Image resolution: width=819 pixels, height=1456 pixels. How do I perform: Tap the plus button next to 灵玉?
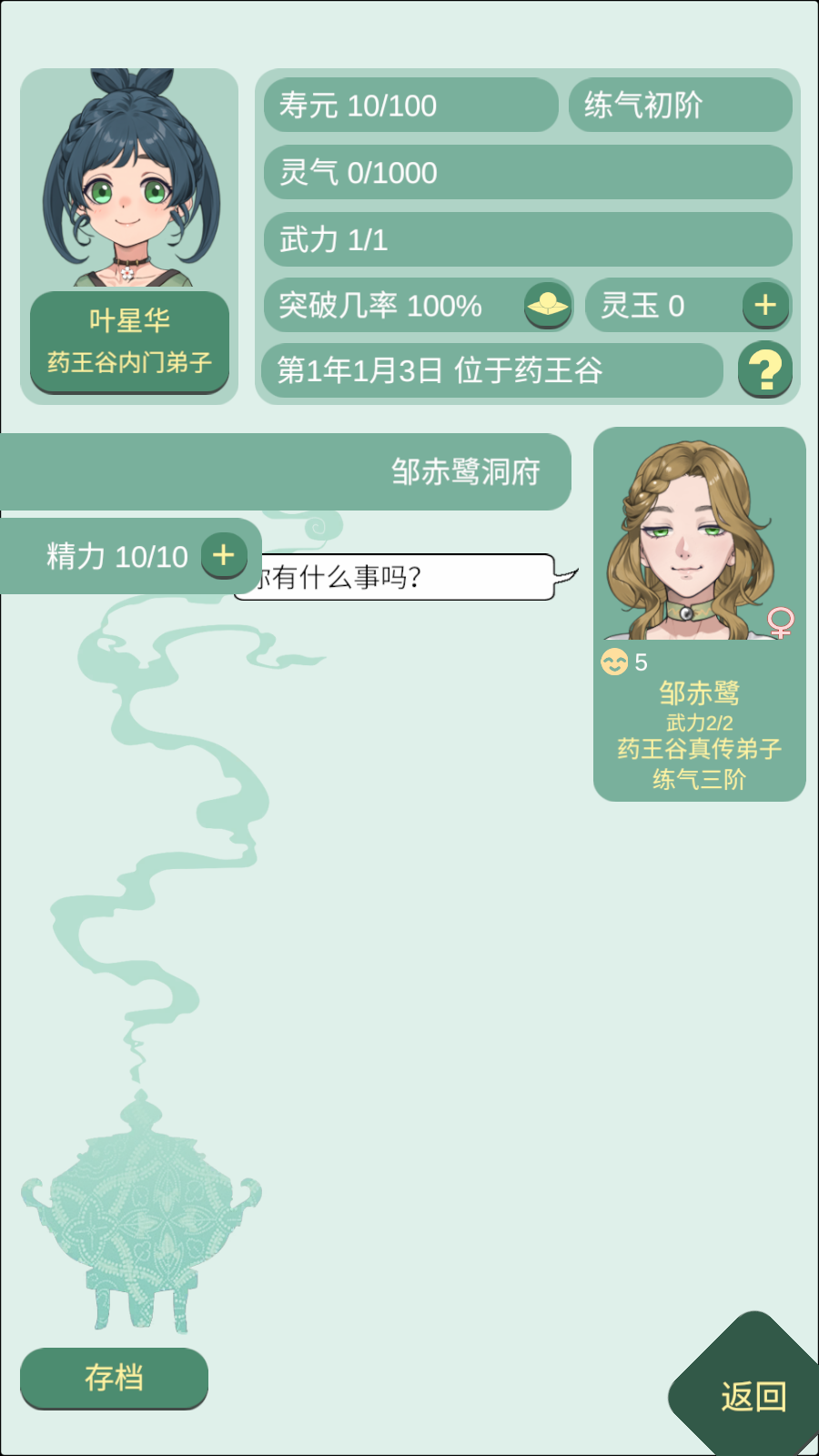(x=765, y=305)
